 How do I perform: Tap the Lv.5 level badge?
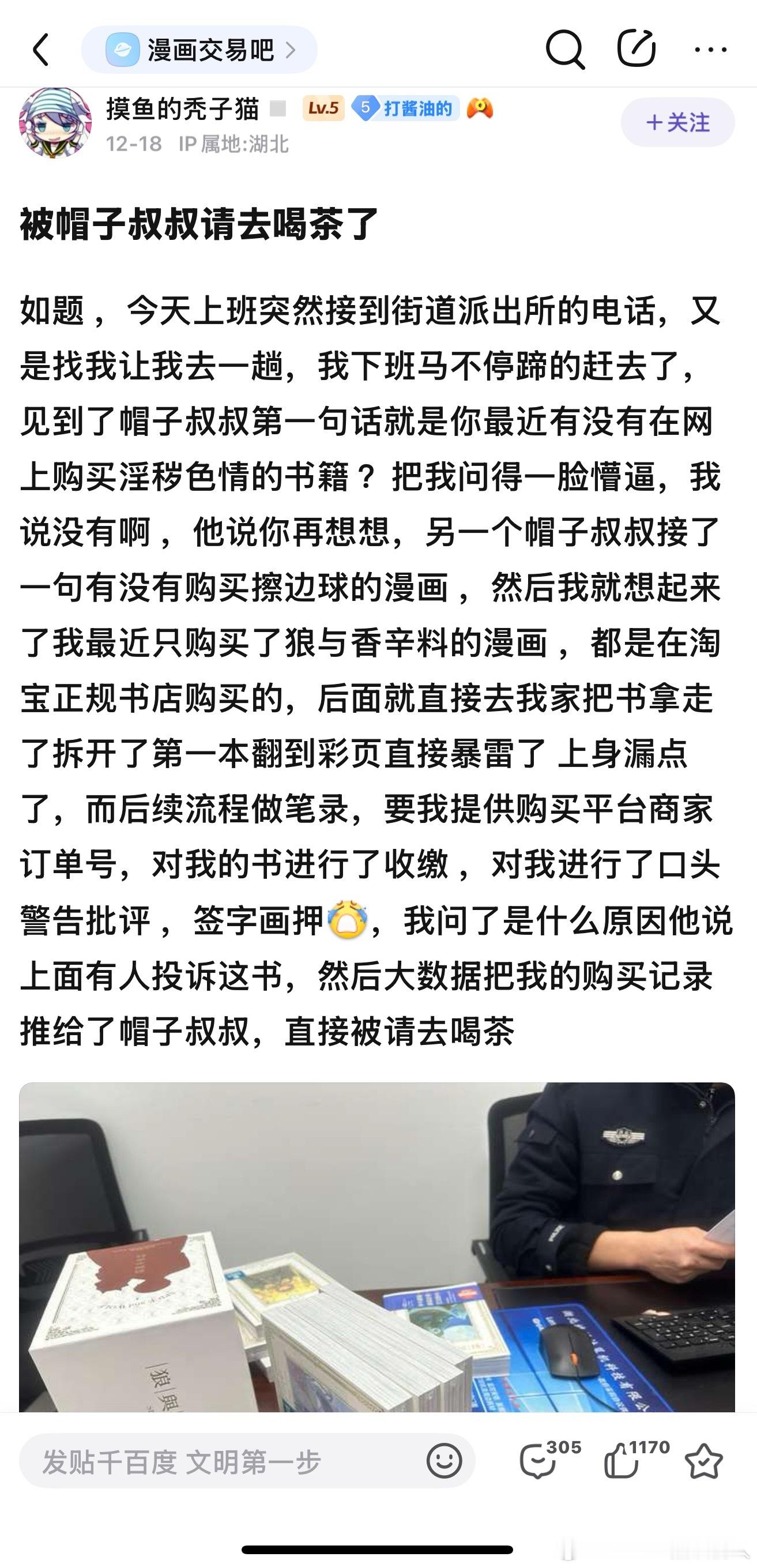point(325,110)
